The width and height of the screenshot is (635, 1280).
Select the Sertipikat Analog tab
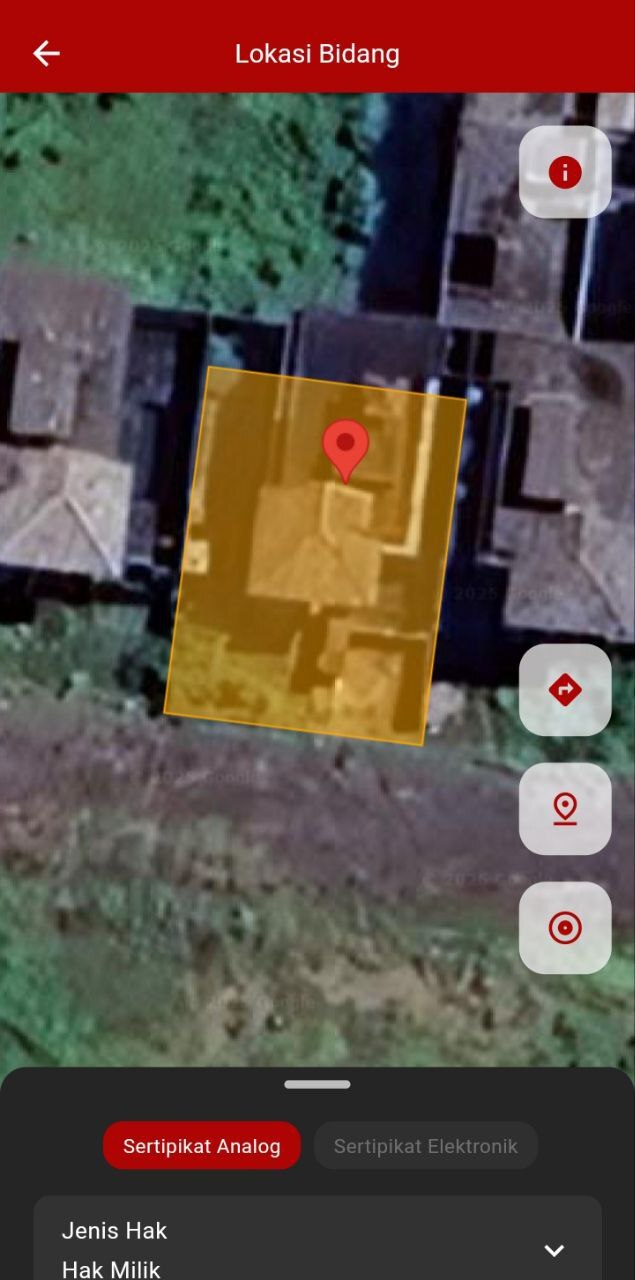point(202,1146)
